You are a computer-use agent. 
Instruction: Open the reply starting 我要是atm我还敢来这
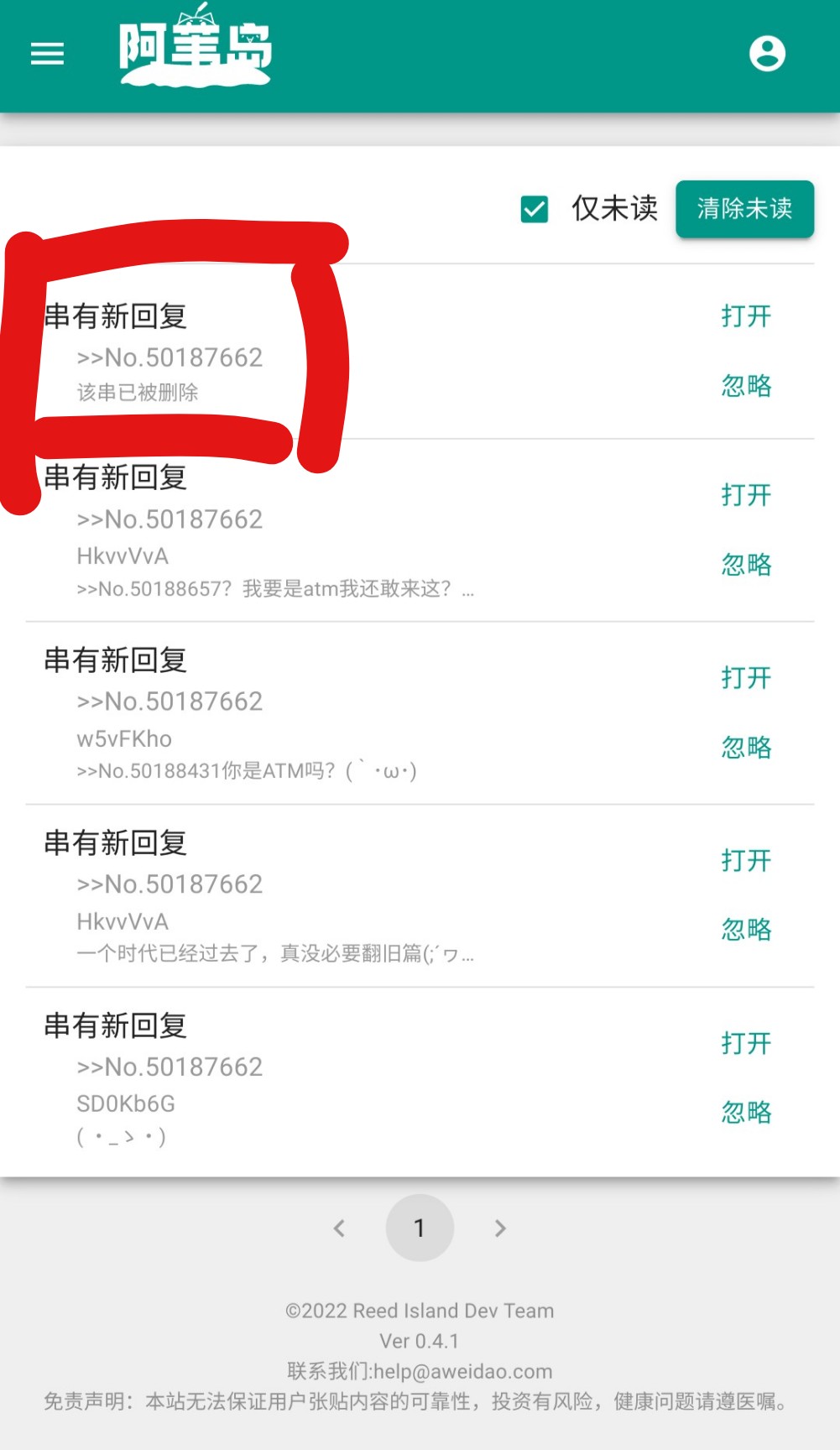pyautogui.click(x=745, y=495)
